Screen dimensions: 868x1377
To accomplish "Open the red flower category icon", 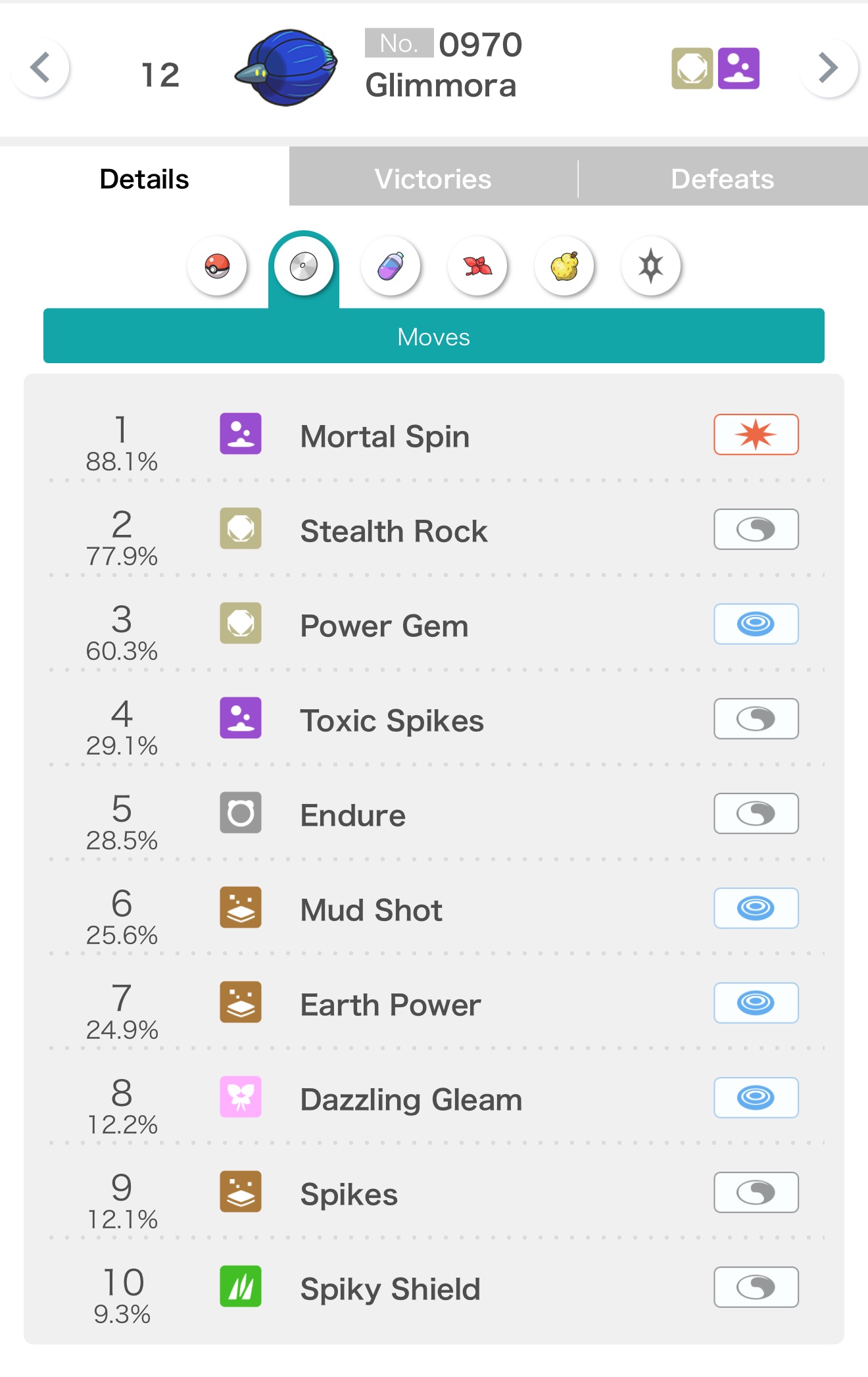I will click(x=477, y=266).
